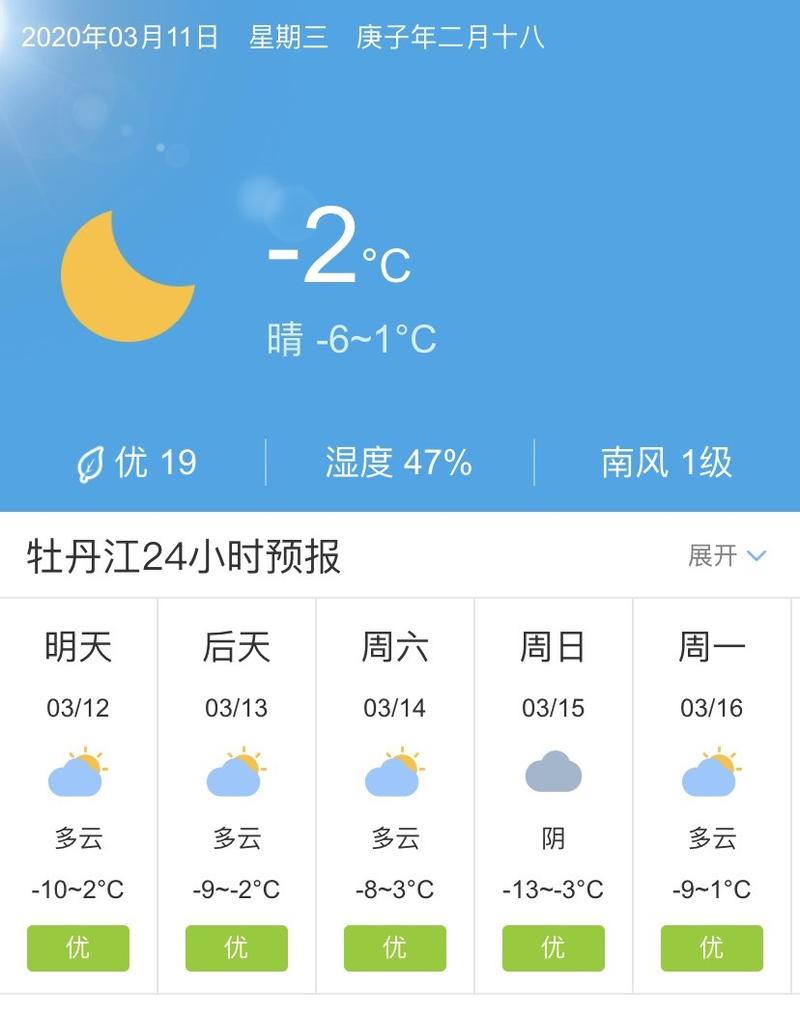Click the cloudy weather icon for 周日
This screenshot has width=800, height=1016.
tap(554, 771)
